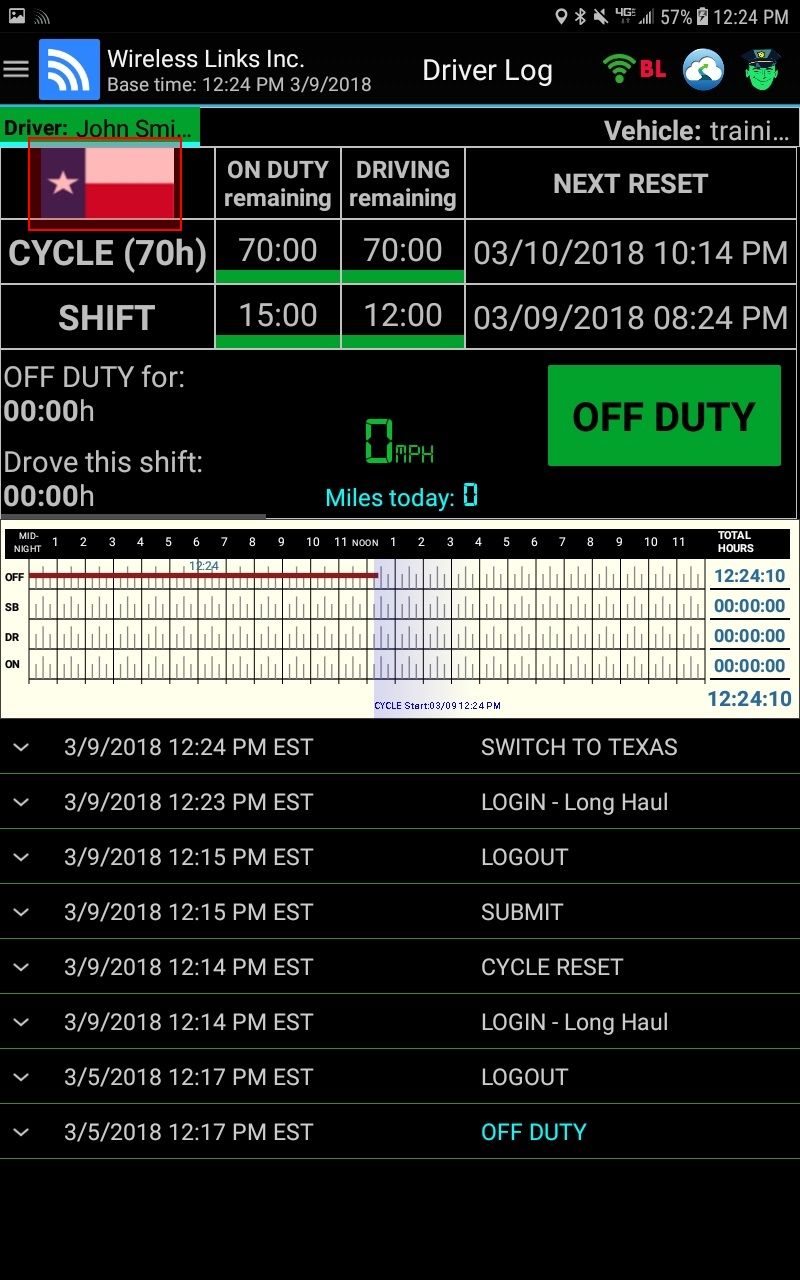Expand the 3/9/2018 12:15 PM LOGOUT entry
This screenshot has width=800, height=1280.
[x=400, y=857]
